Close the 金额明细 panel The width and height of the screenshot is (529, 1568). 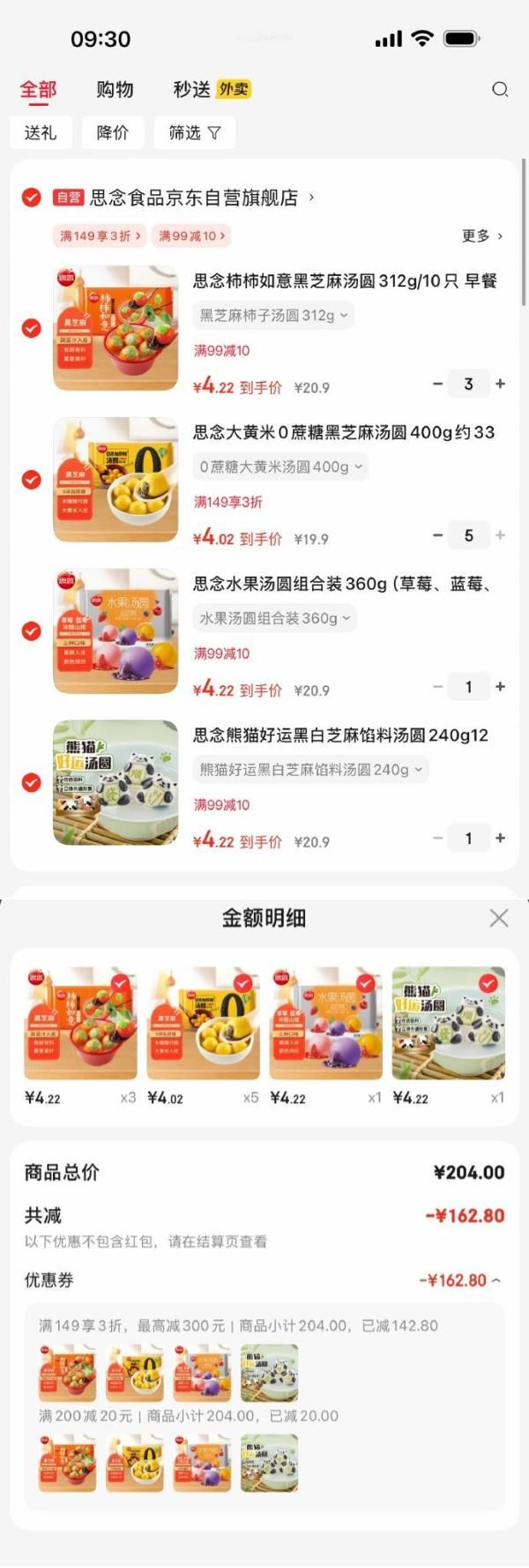[499, 918]
